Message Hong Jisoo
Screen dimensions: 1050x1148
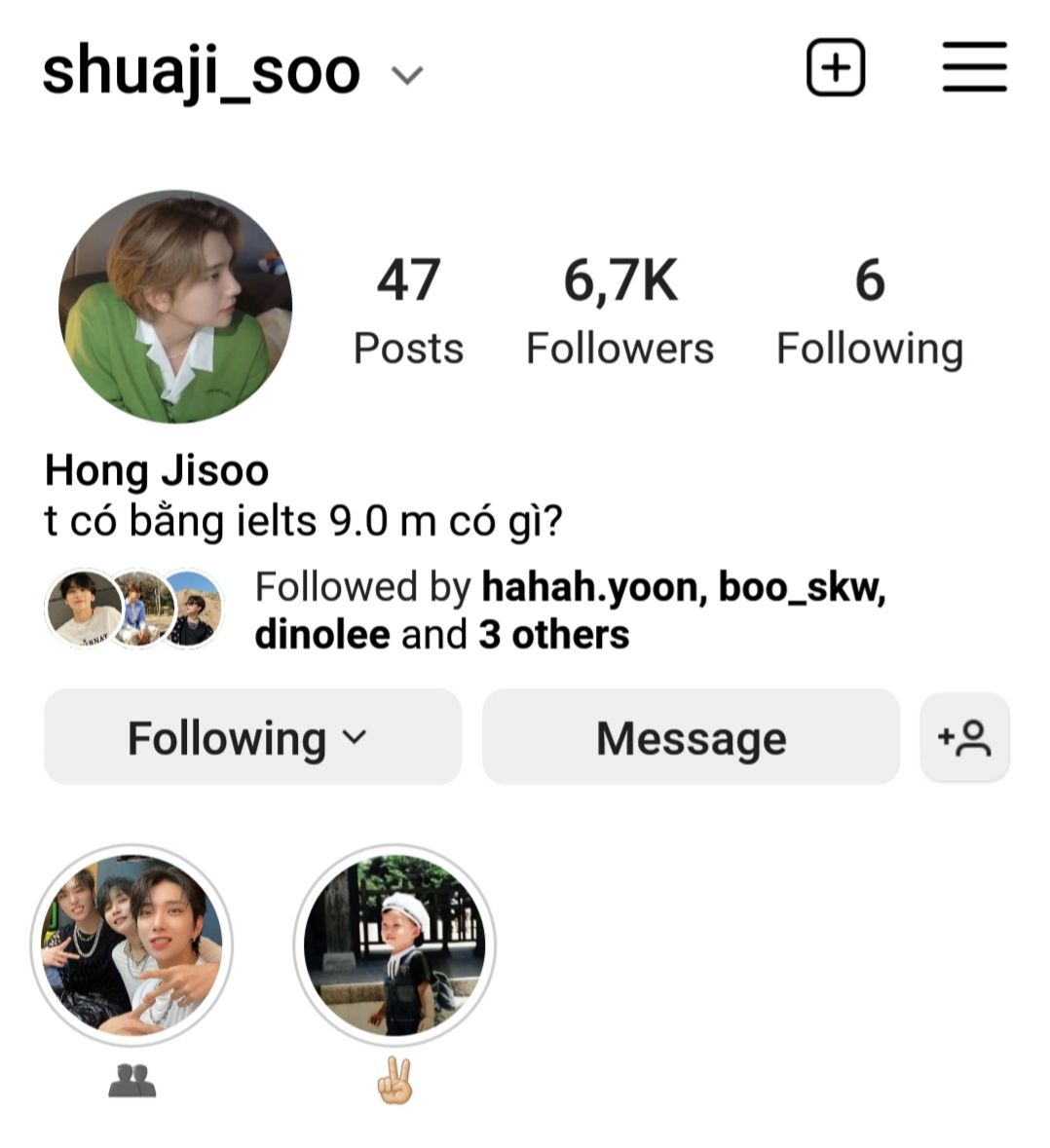pyautogui.click(x=691, y=737)
